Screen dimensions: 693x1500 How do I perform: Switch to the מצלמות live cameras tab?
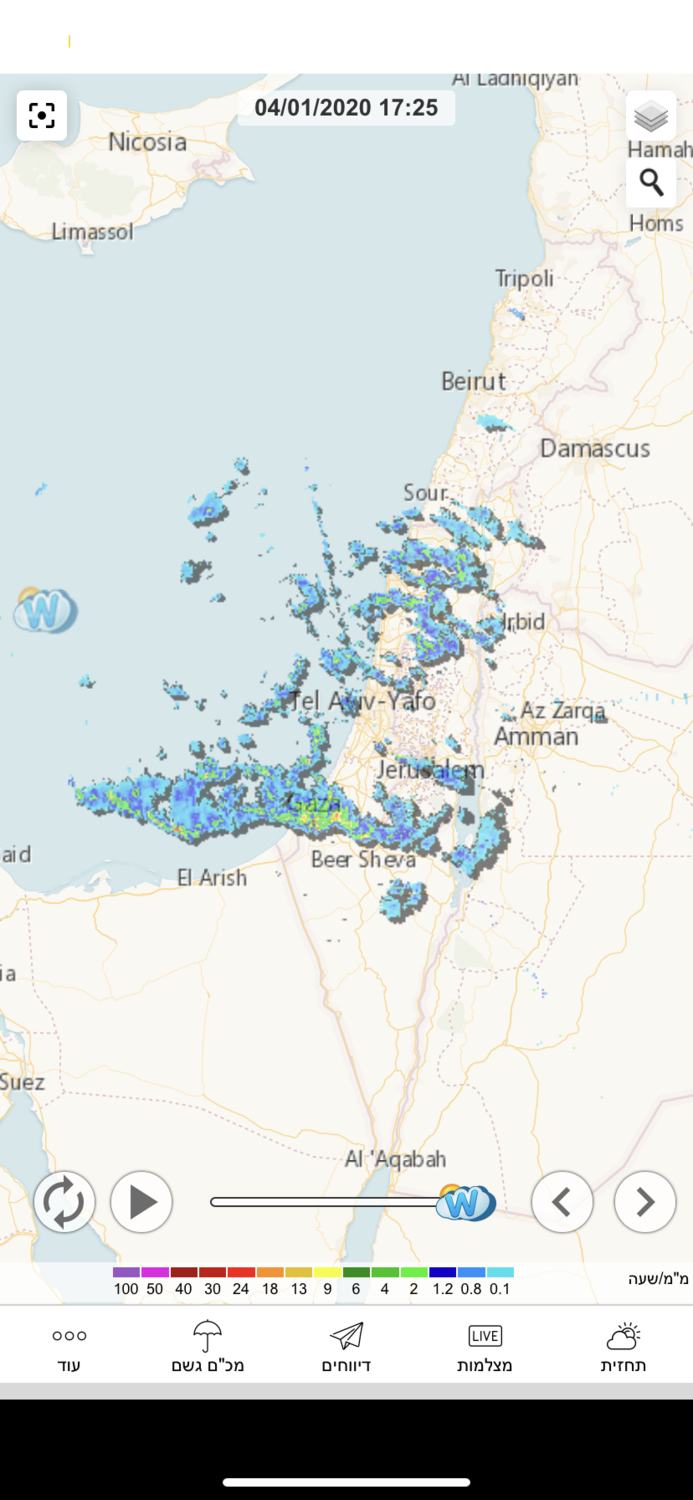tap(485, 1346)
